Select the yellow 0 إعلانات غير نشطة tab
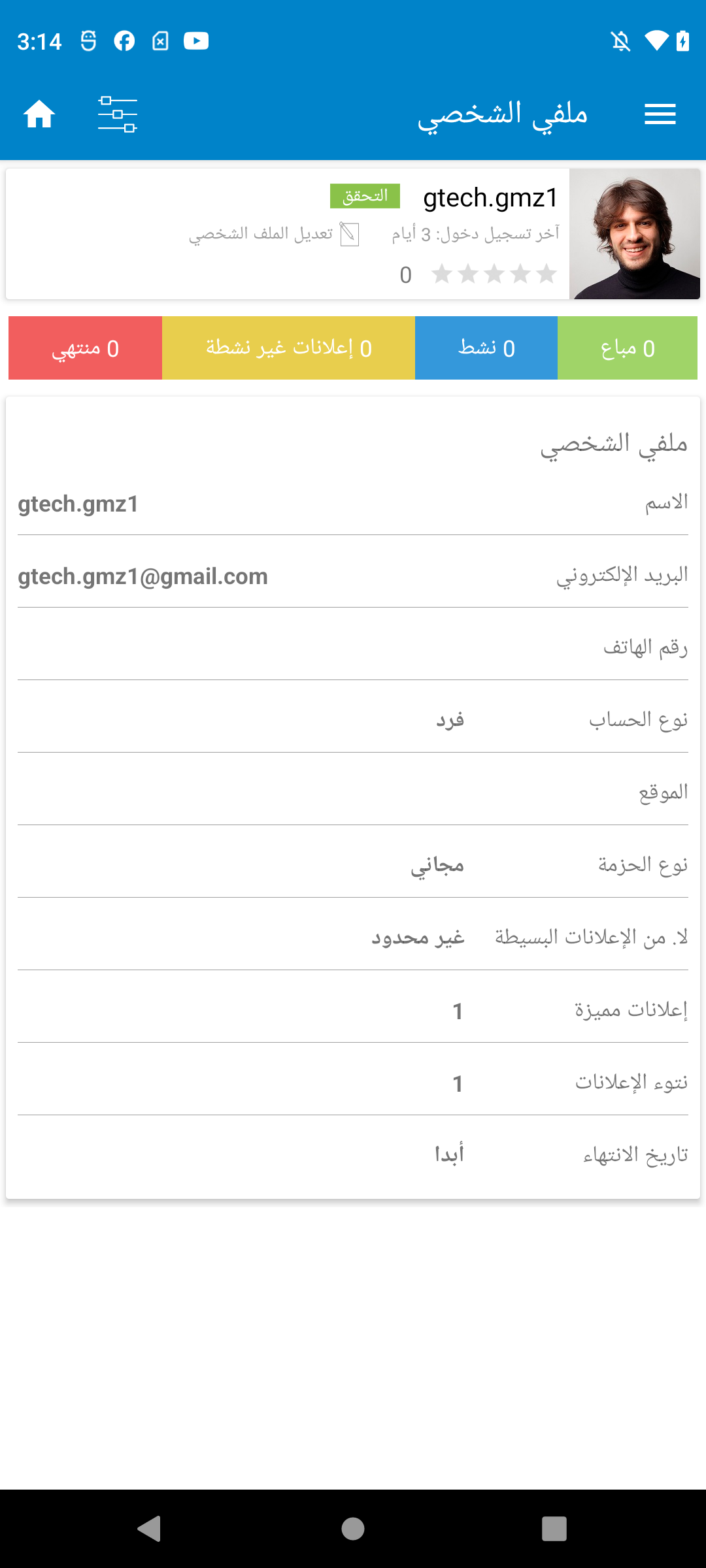Image resolution: width=706 pixels, height=1568 pixels. pos(288,348)
